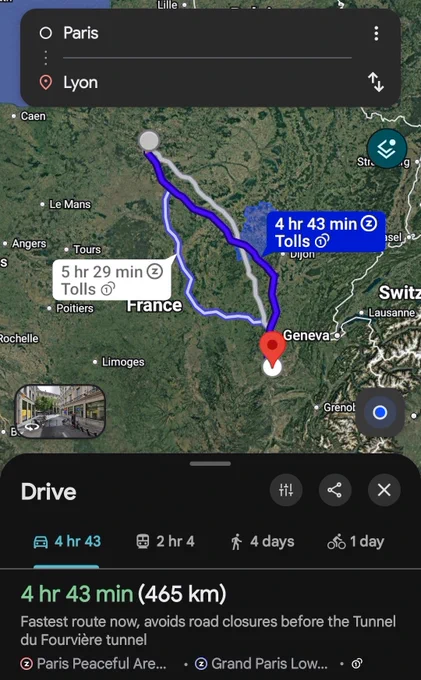Viewport: 421px width, 680px height.
Task: Select the 4 hr 43 min route label
Action: (325, 232)
